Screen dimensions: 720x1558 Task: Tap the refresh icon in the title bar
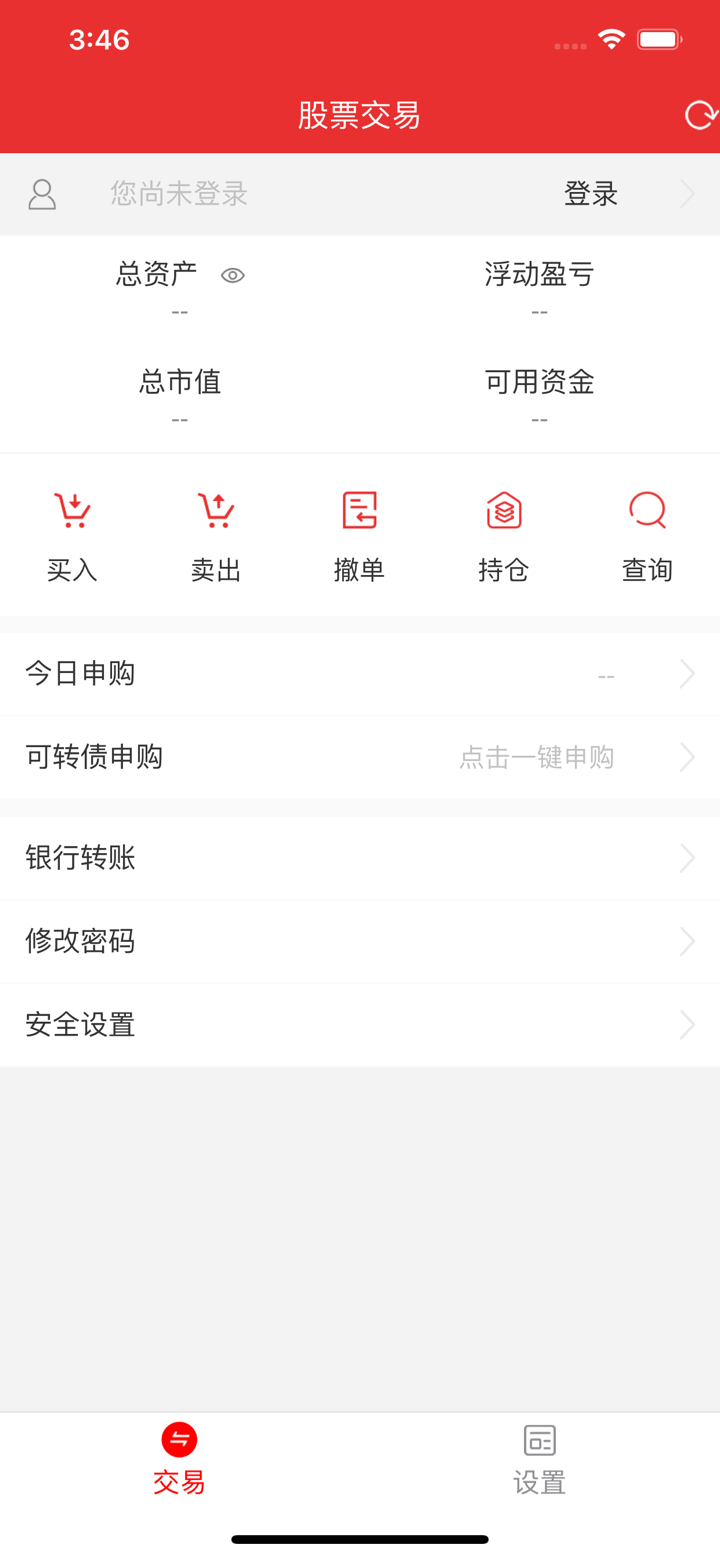[x=703, y=115]
